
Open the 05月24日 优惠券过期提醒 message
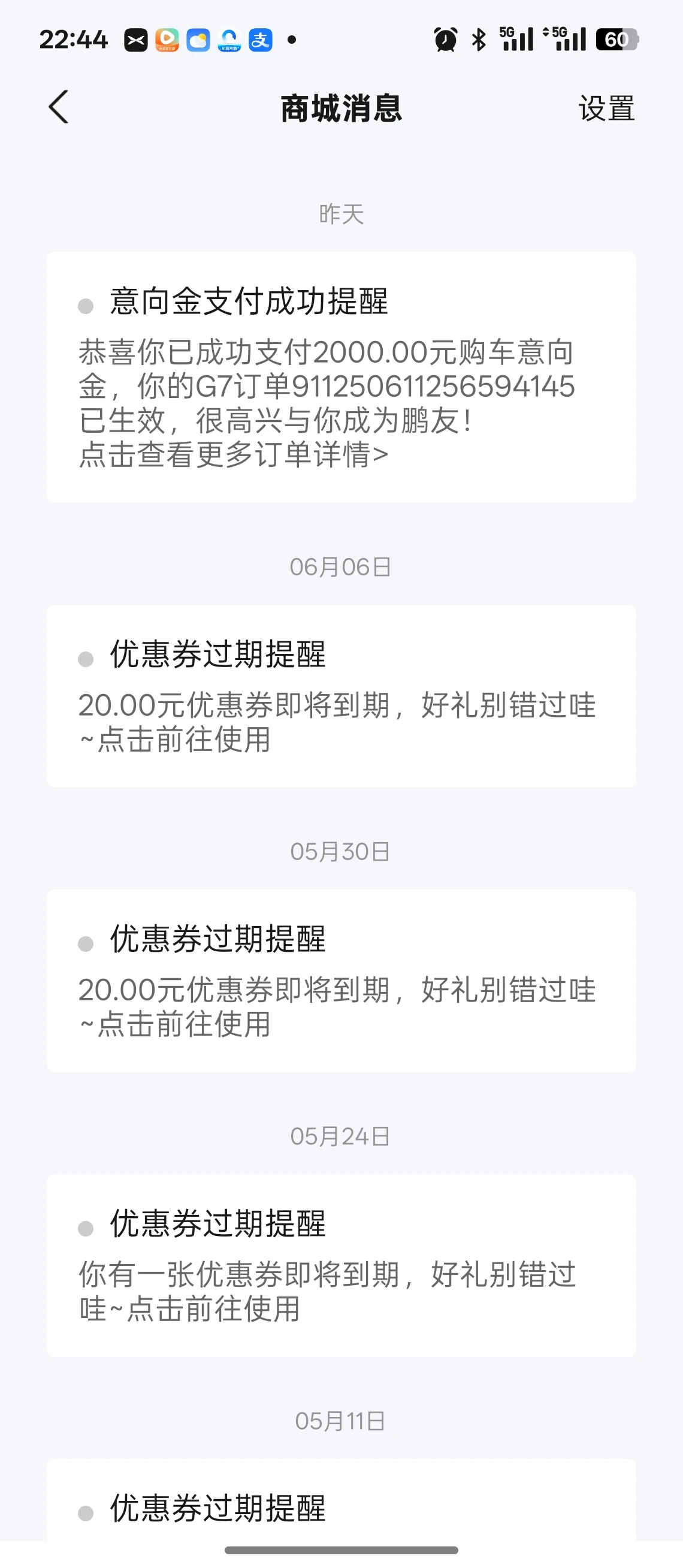point(340,1265)
